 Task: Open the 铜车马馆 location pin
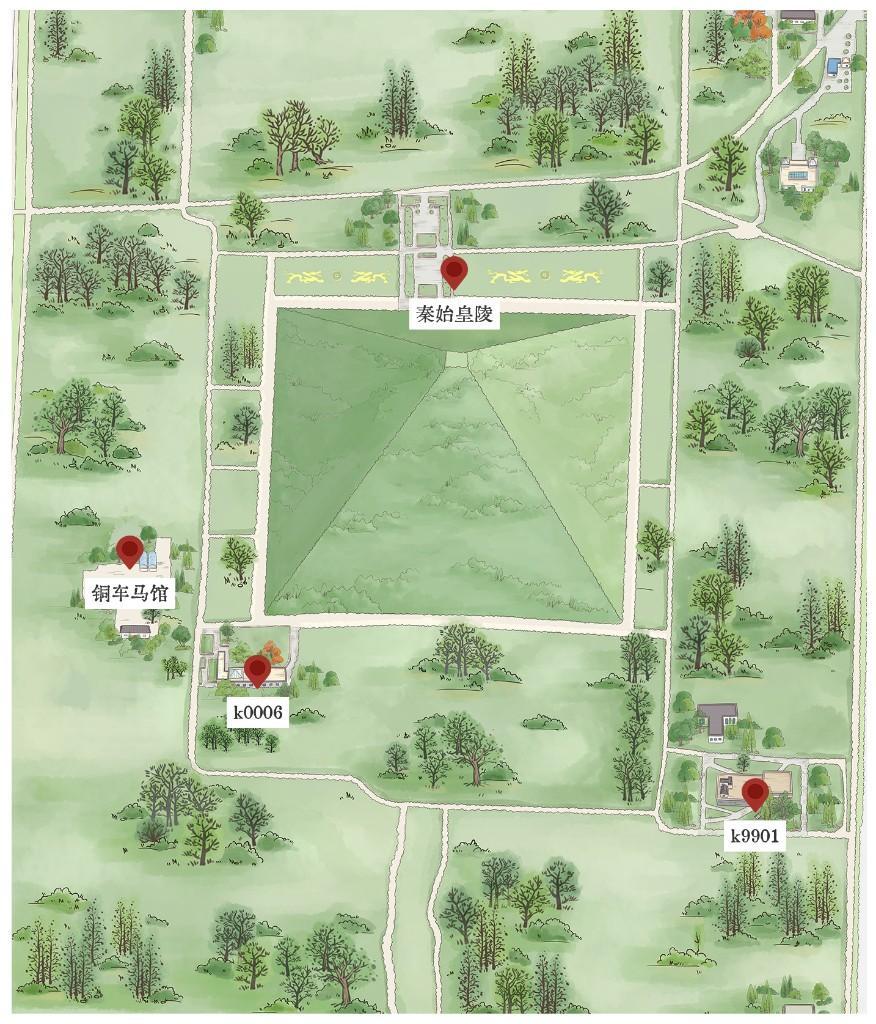tap(130, 551)
